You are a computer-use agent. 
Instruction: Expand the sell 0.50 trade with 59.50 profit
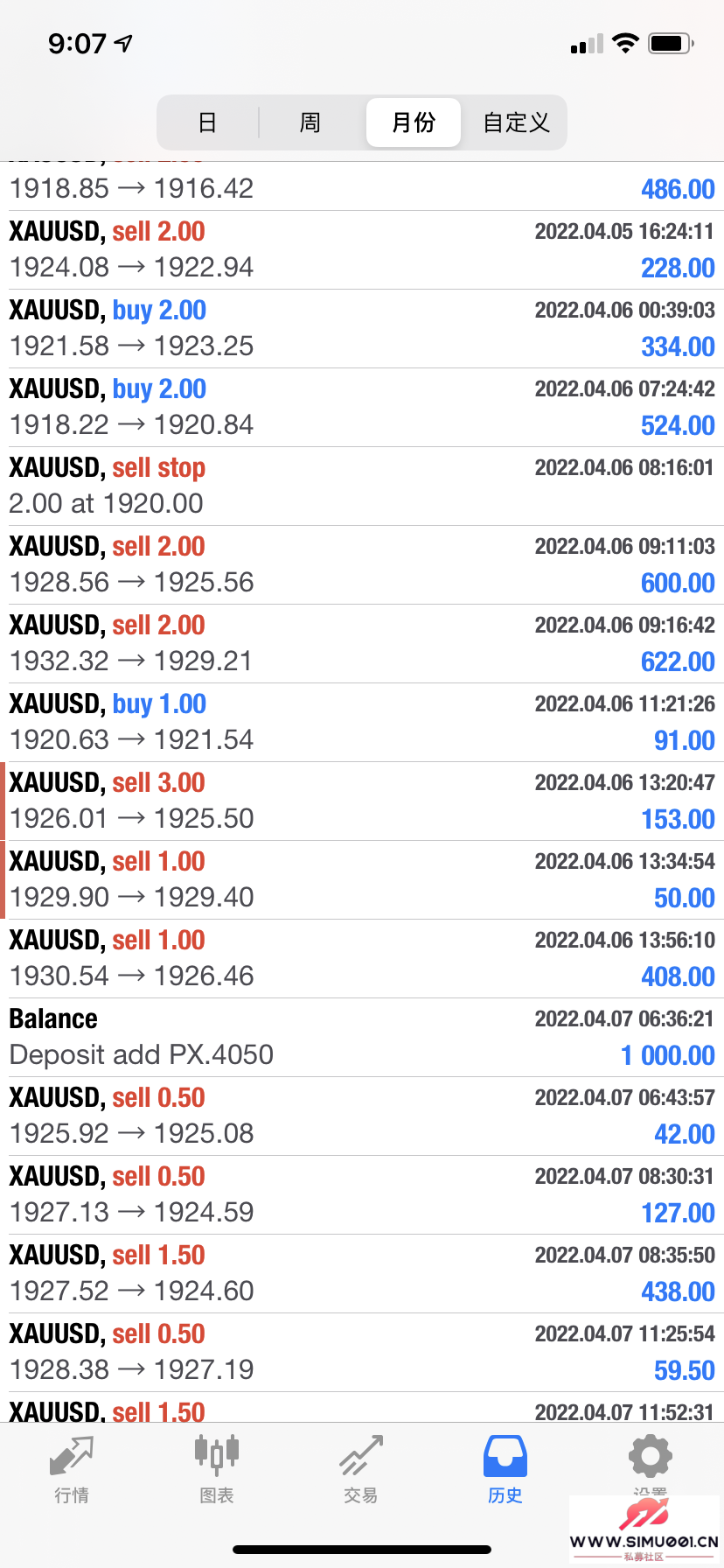coord(362,1352)
